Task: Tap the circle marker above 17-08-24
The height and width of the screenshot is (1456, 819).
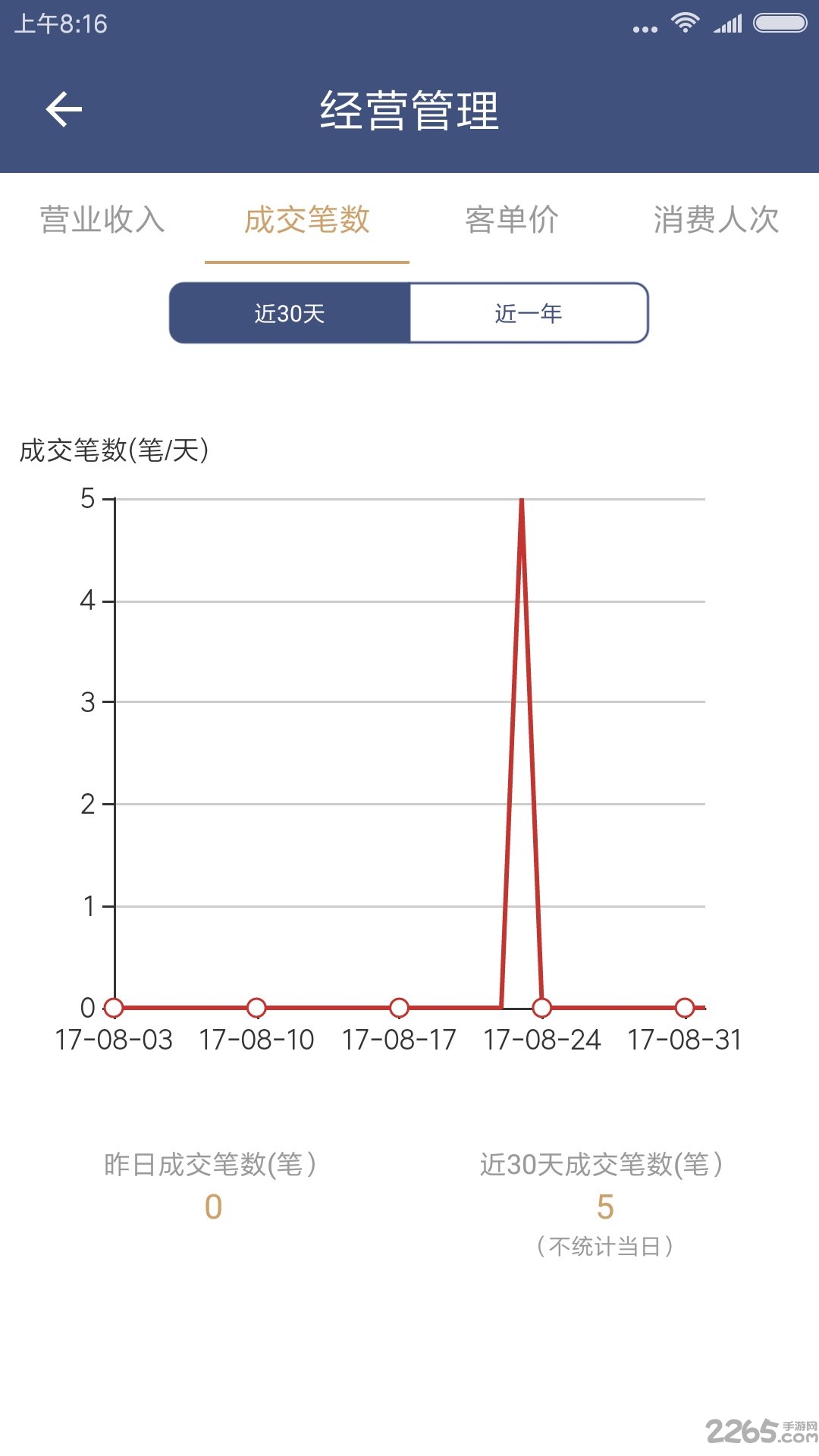Action: [x=541, y=1007]
